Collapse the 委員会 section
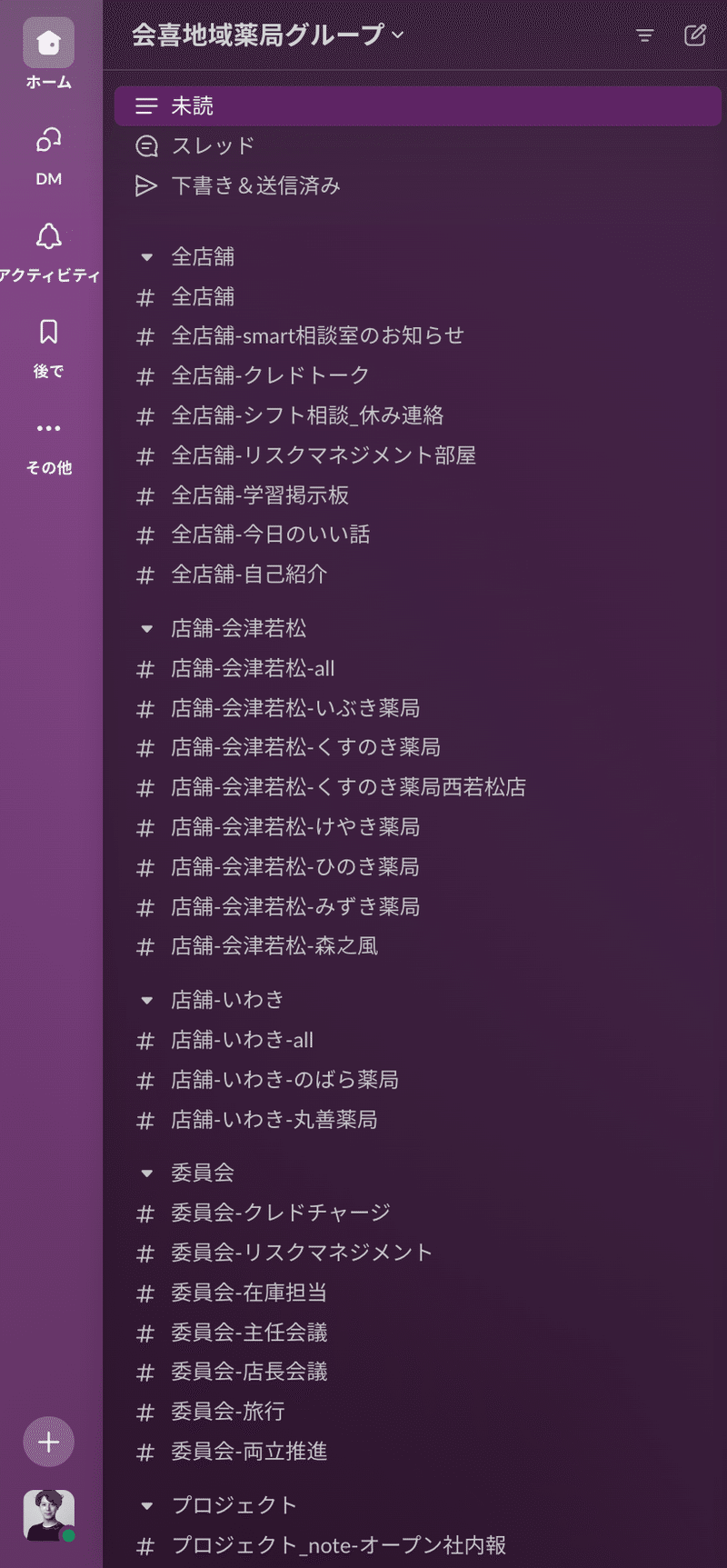This screenshot has width=727, height=1568. (x=146, y=1174)
